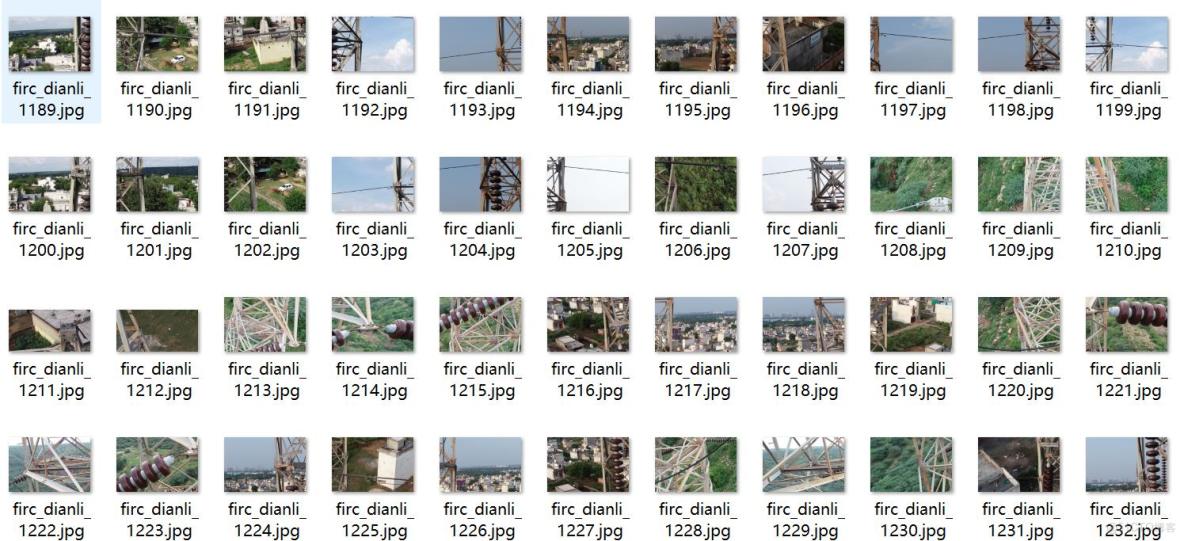Select firc_dianli_1211.jpg file
This screenshot has width=1184, height=541.
(50, 330)
